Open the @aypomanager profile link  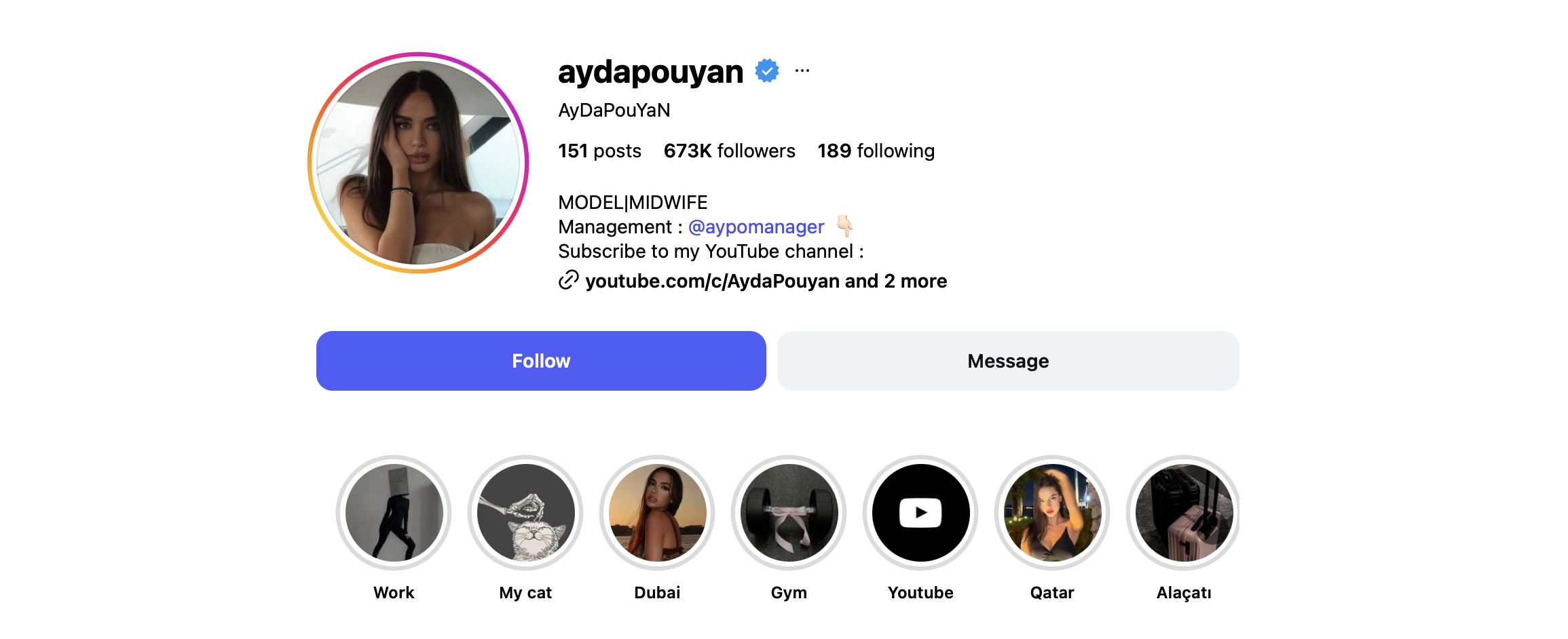755,227
